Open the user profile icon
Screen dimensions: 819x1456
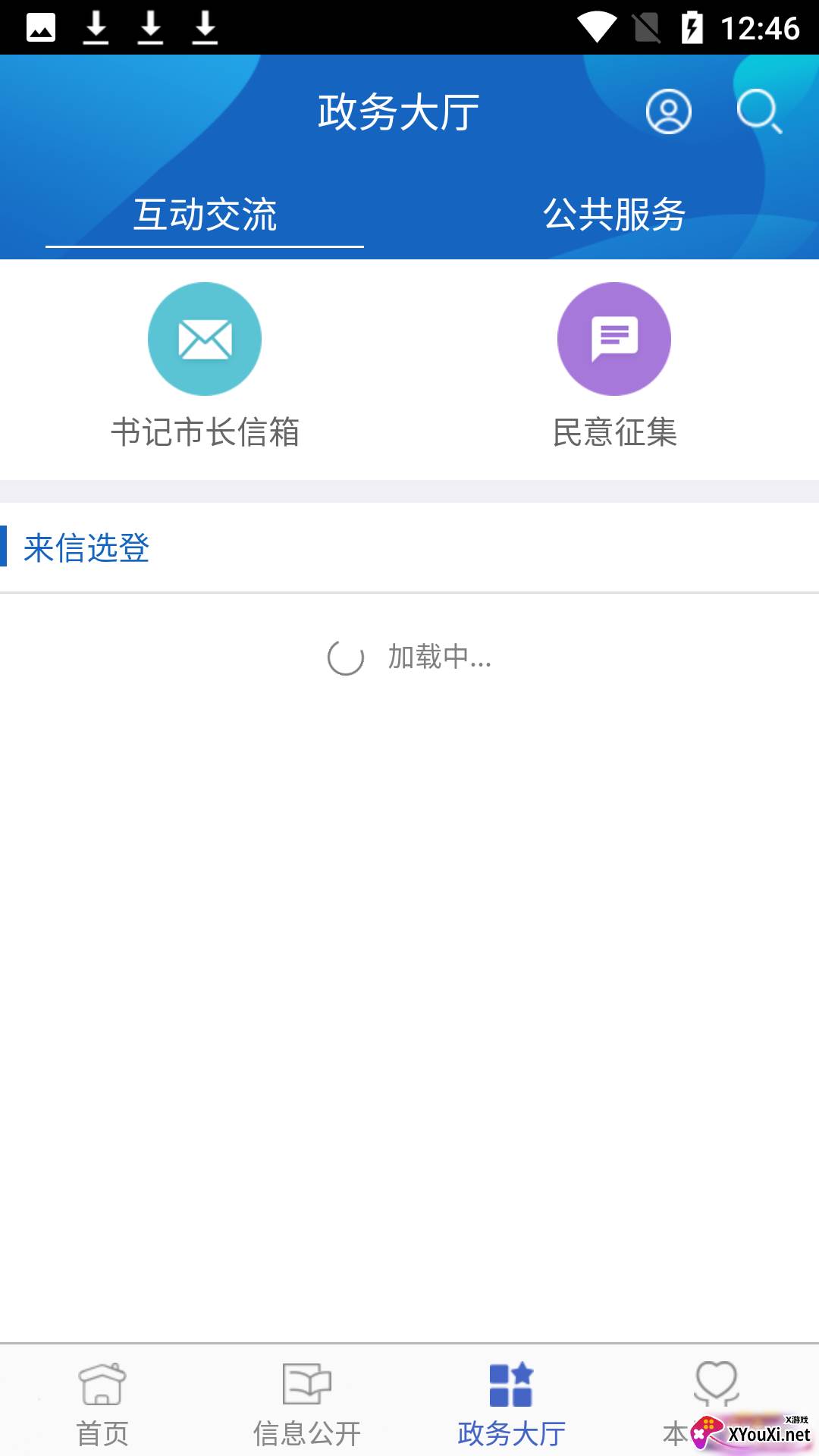click(x=668, y=112)
